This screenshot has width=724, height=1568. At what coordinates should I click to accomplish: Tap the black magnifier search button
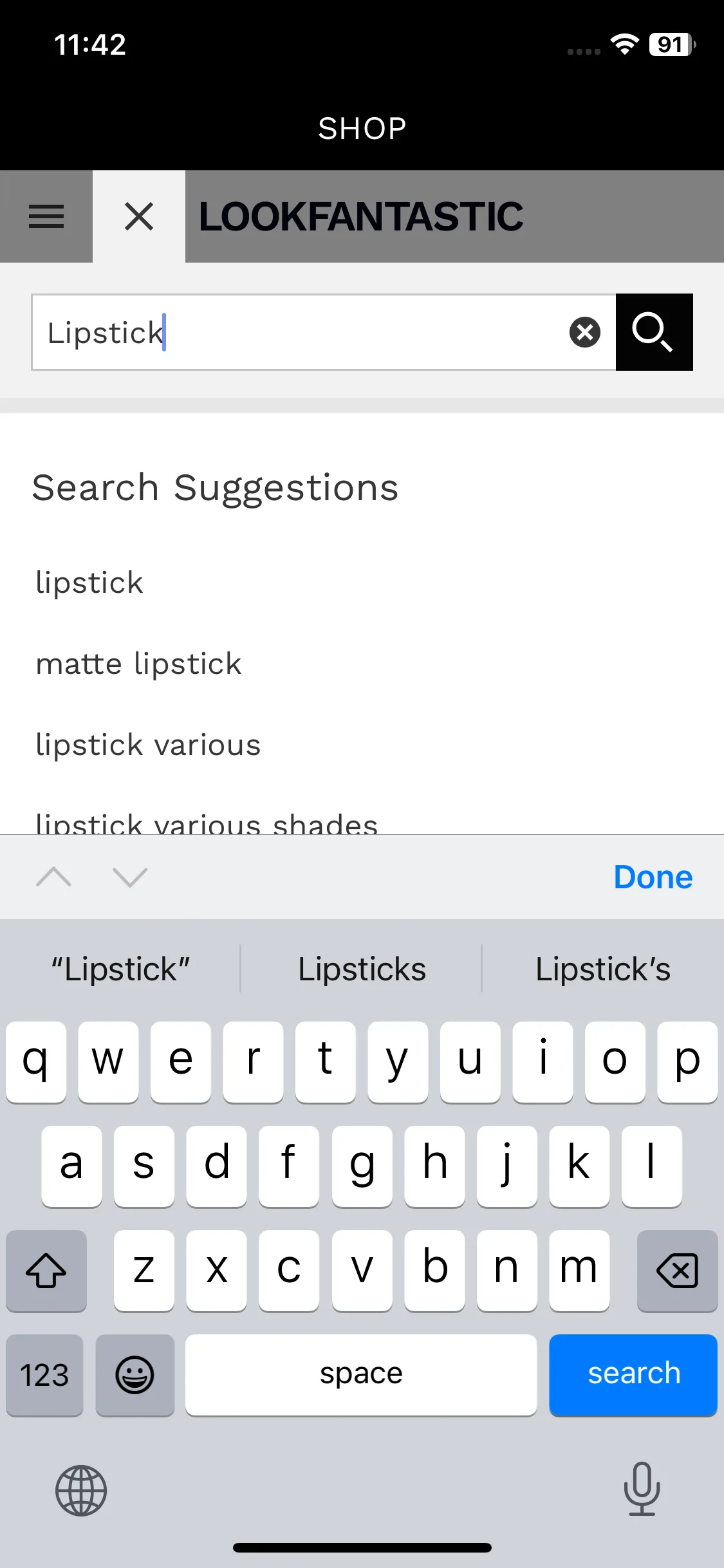pos(654,332)
